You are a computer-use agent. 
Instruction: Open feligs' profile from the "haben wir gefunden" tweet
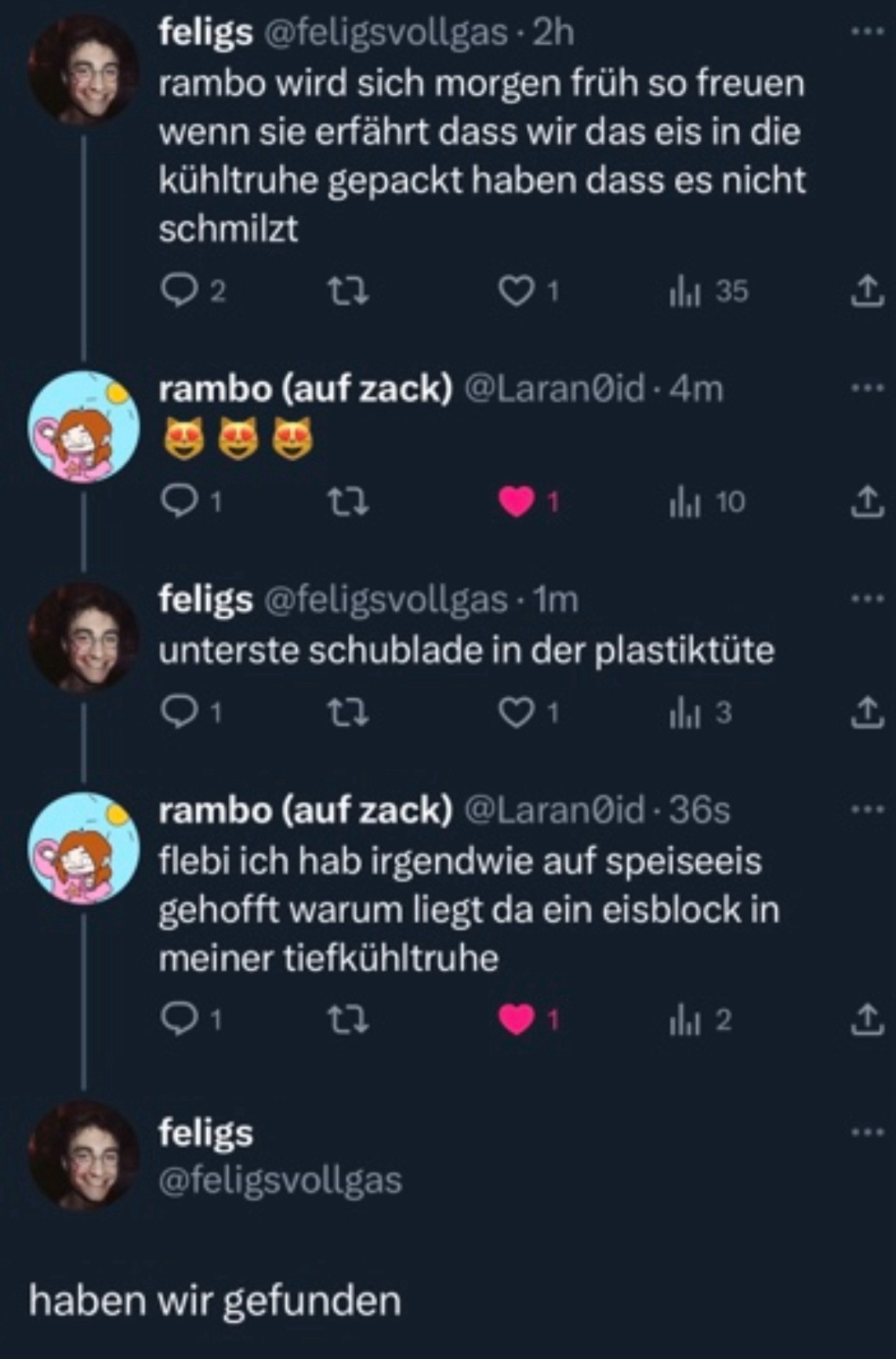[84, 1155]
